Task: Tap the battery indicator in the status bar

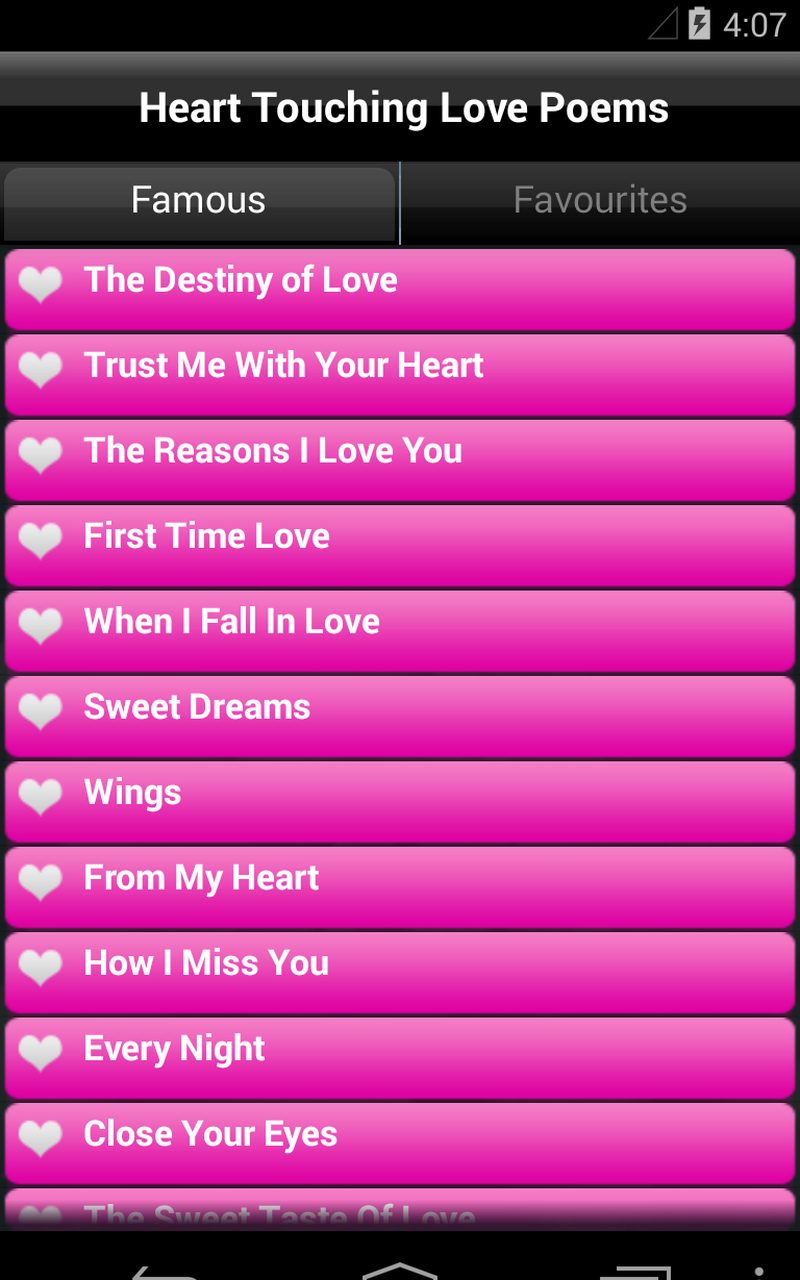Action: 697,23
